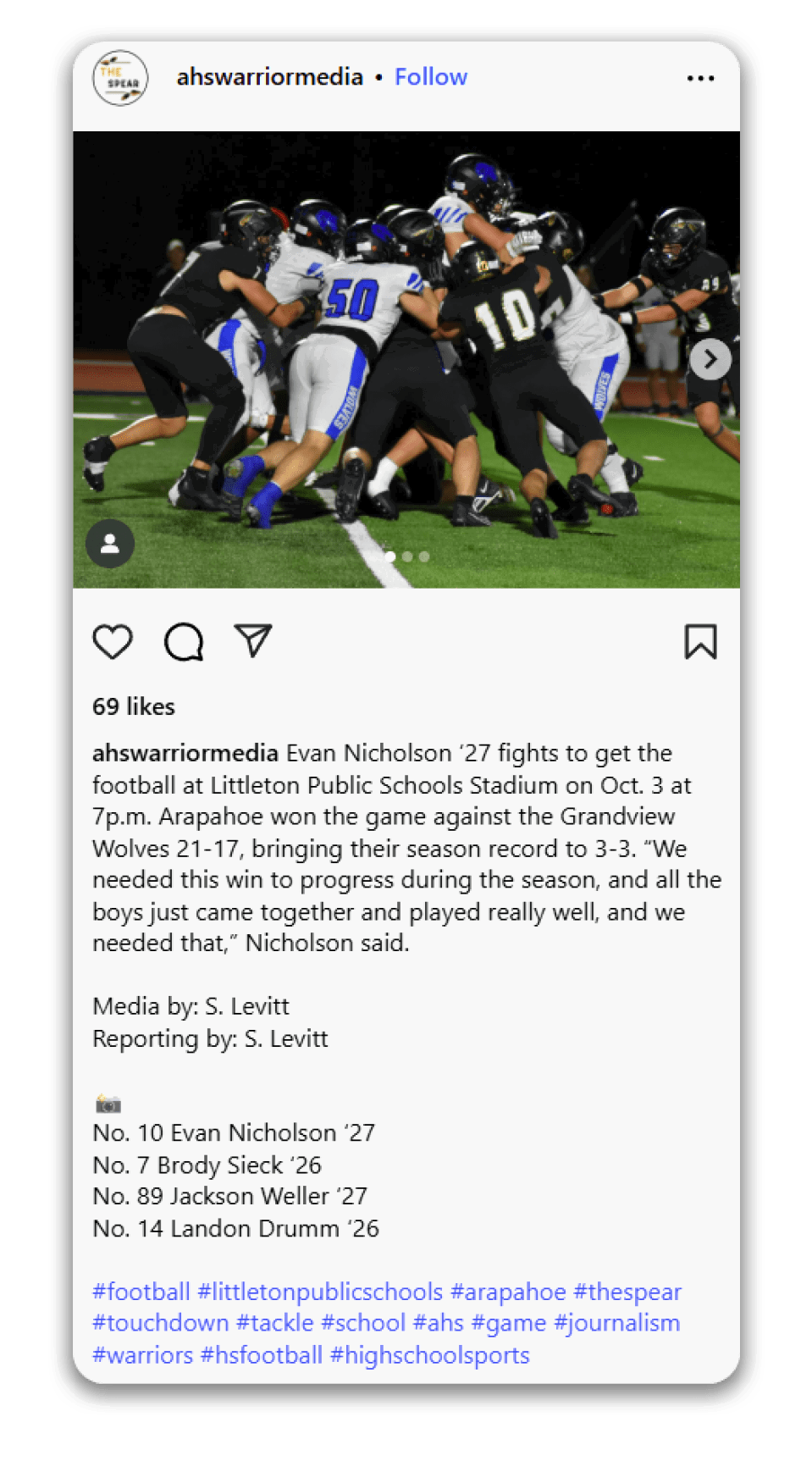
Task: Share post via paper plane icon
Action: (x=253, y=640)
